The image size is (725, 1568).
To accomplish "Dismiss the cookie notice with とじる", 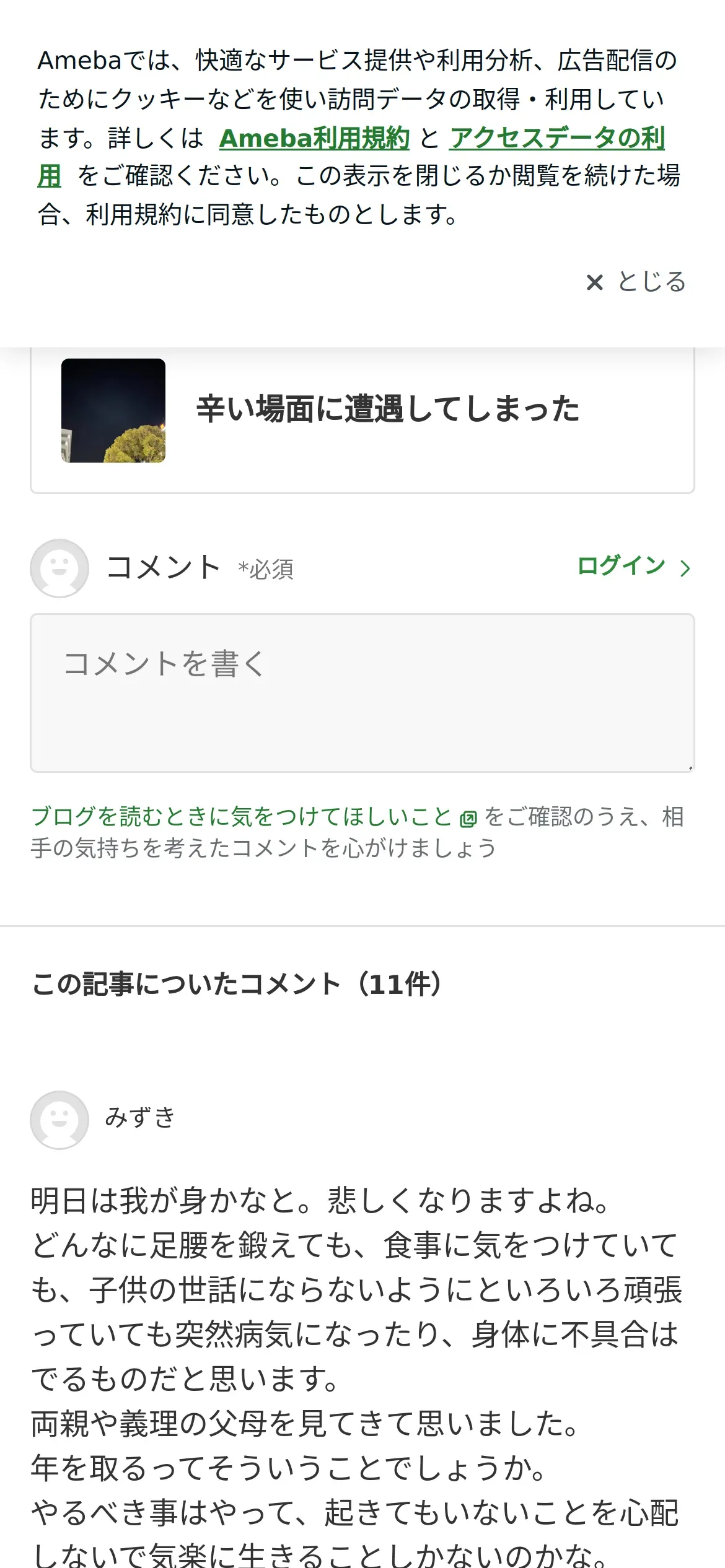I will [636, 282].
